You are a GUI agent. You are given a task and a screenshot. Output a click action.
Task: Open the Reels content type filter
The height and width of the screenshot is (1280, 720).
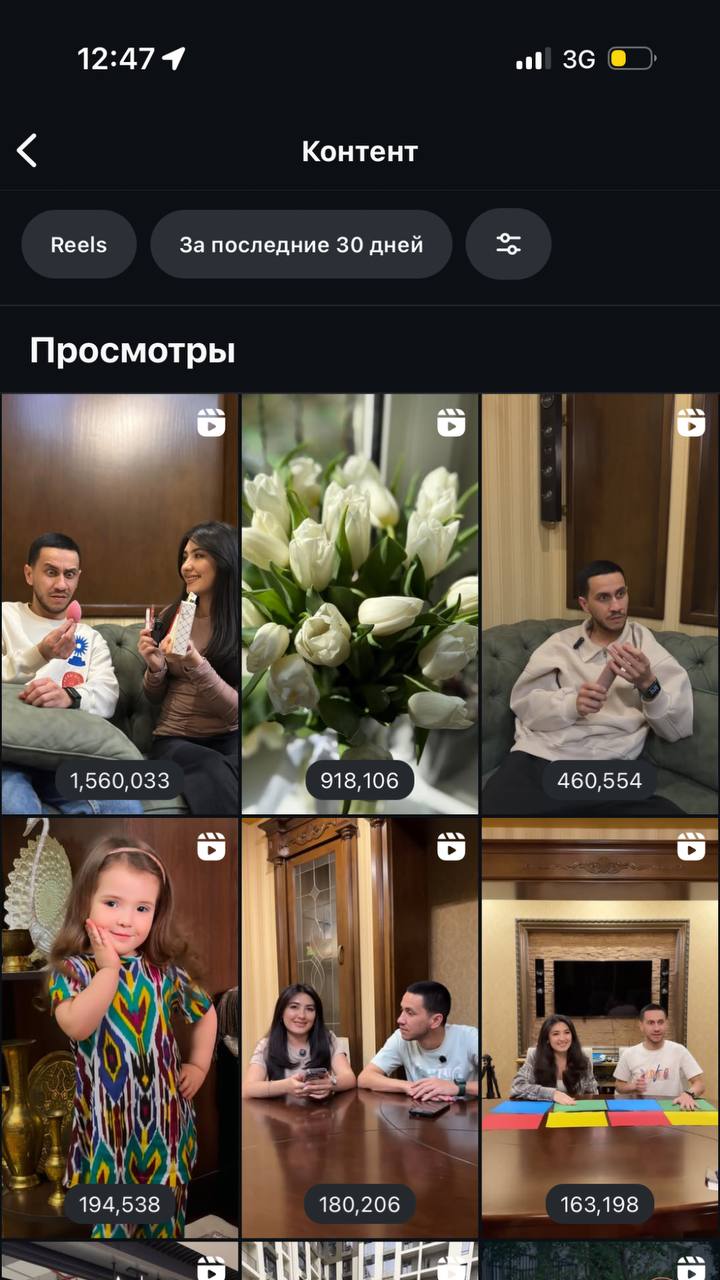tap(79, 245)
